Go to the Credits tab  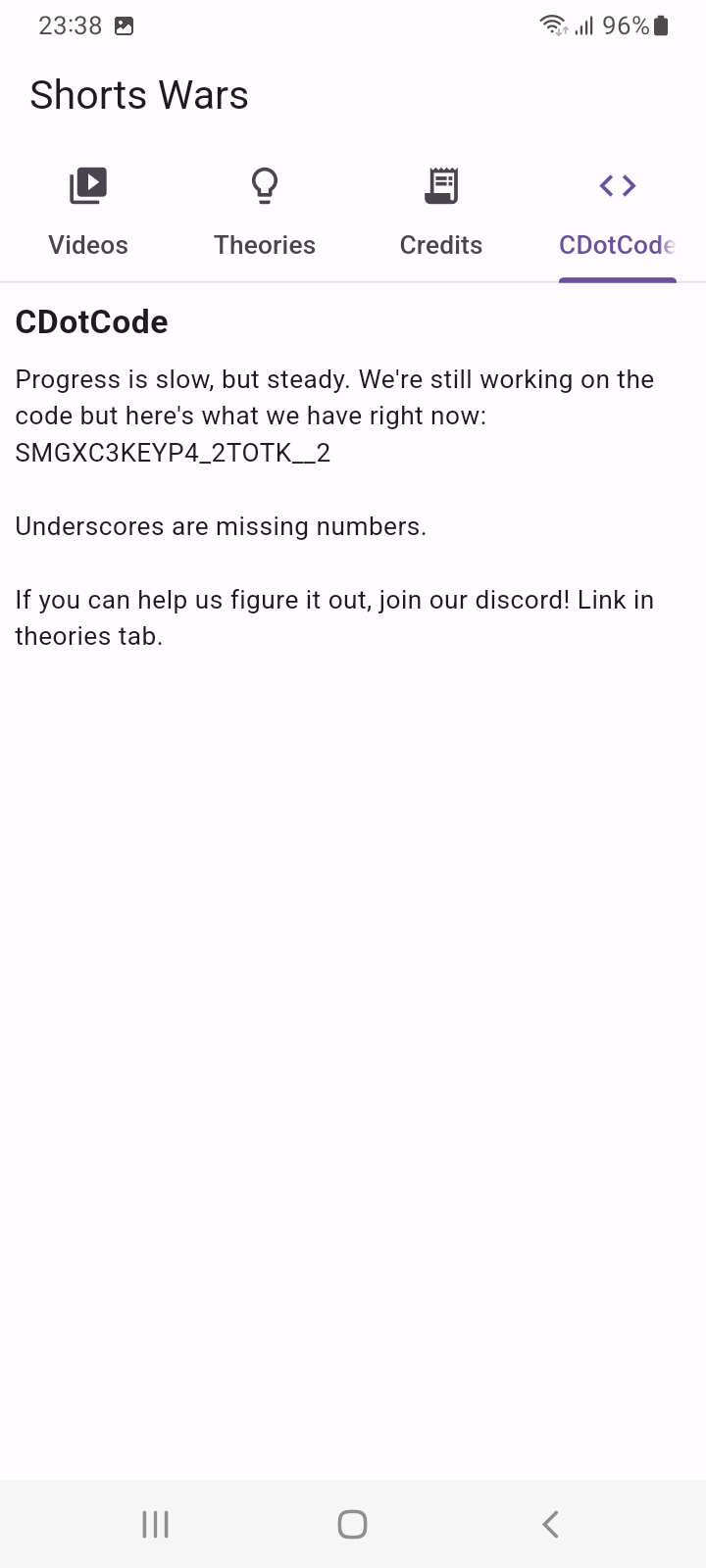pyautogui.click(x=441, y=213)
